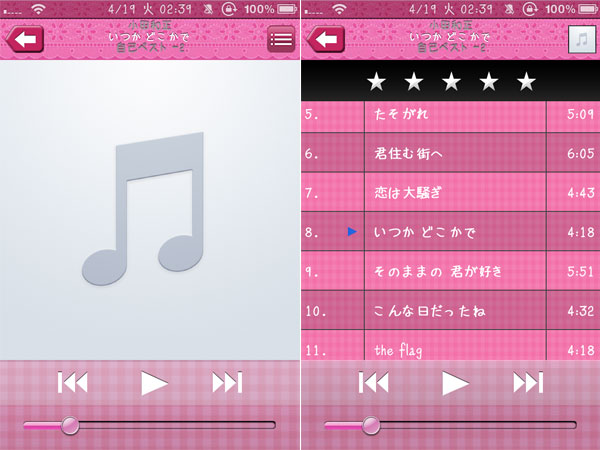The image size is (600, 450).
Task: Play song 9 そのままの 君が好き
Action: pyautogui.click(x=455, y=271)
